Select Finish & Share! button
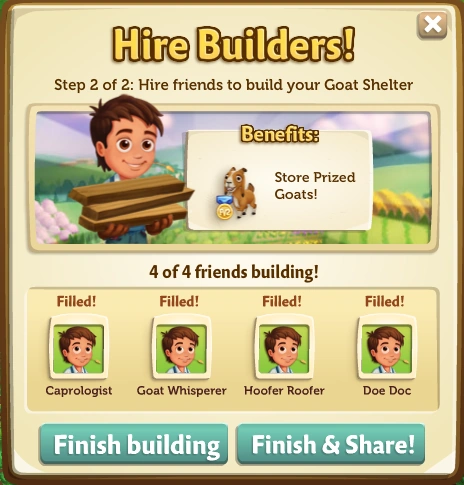This screenshot has height=485, width=464. coord(331,444)
